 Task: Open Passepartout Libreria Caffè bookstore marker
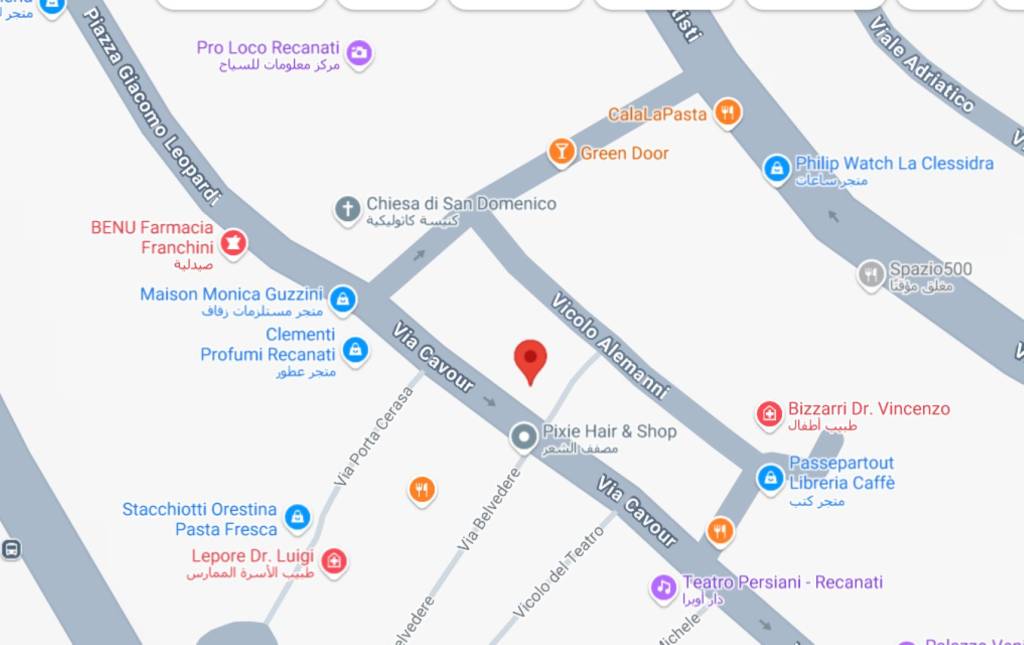click(769, 478)
